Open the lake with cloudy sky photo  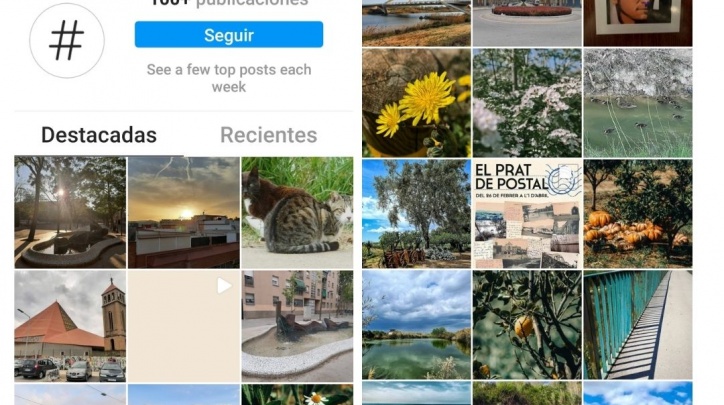click(415, 324)
